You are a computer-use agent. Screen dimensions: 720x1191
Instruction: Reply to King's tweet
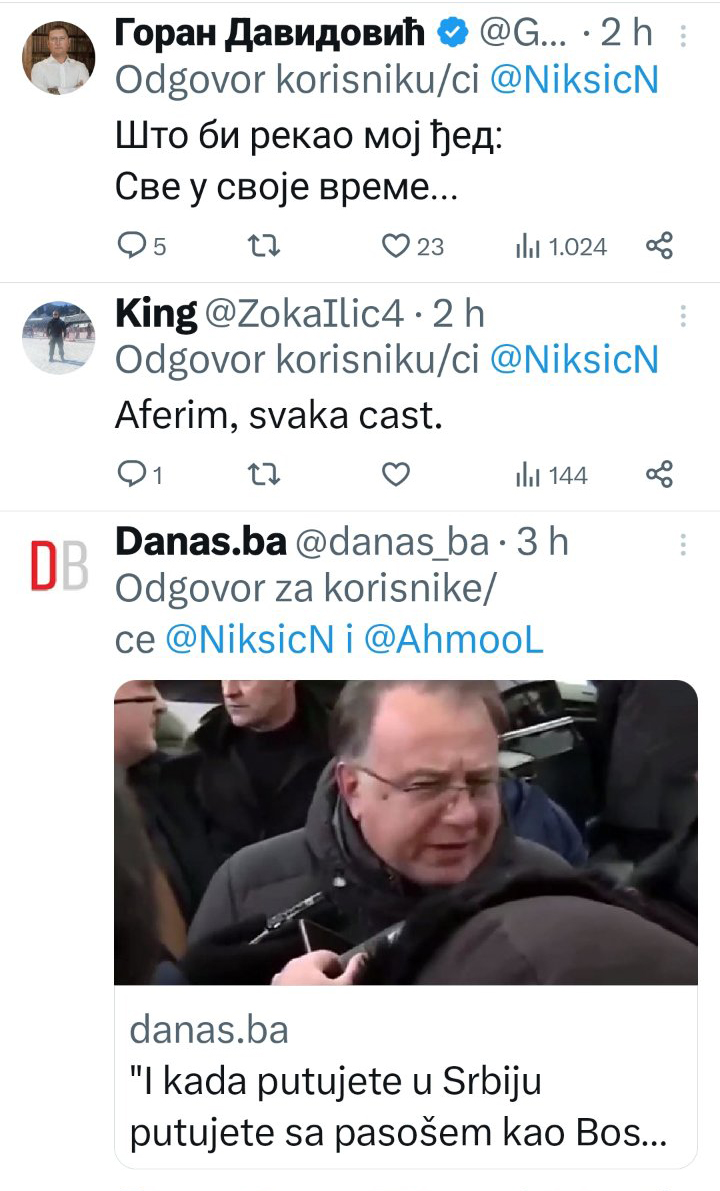(x=132, y=475)
